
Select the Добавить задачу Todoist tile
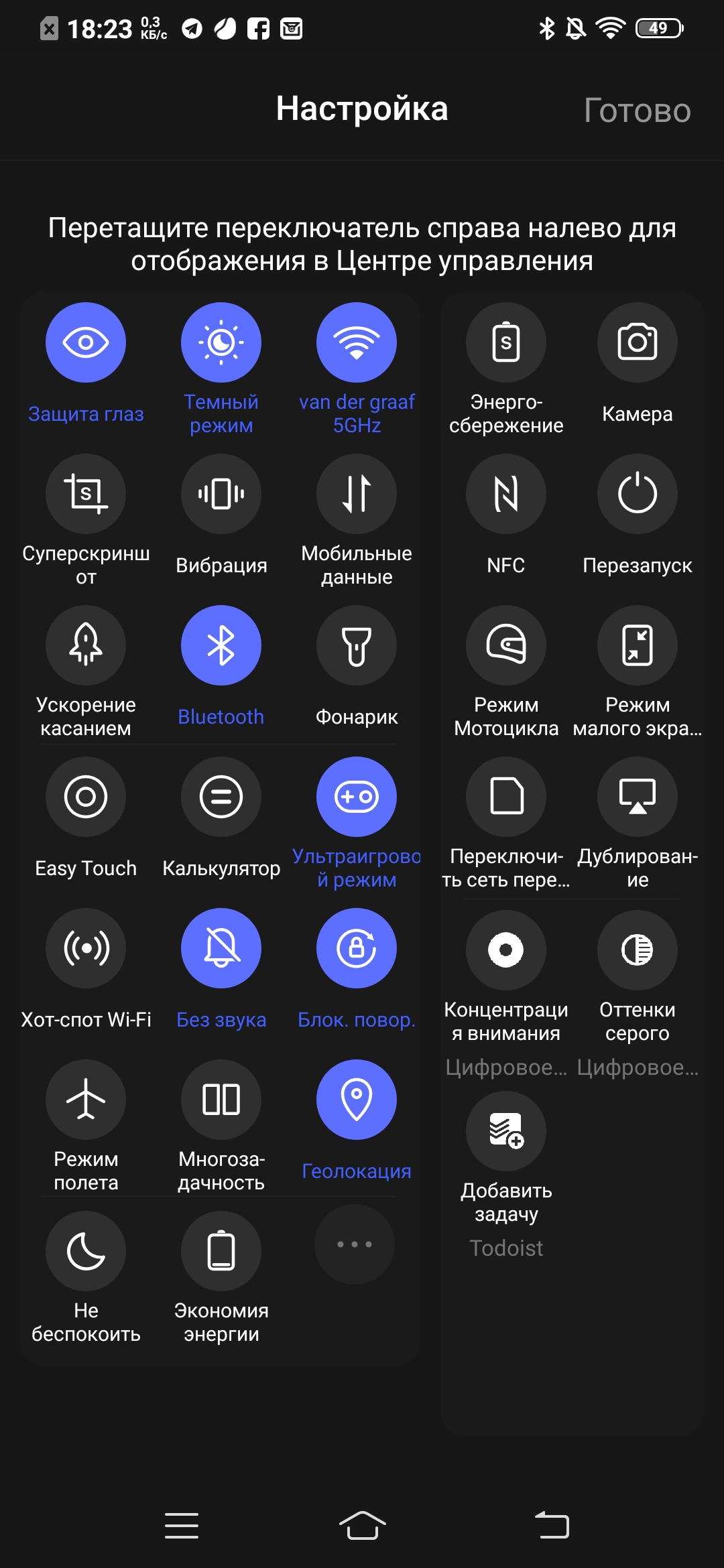pos(506,1131)
